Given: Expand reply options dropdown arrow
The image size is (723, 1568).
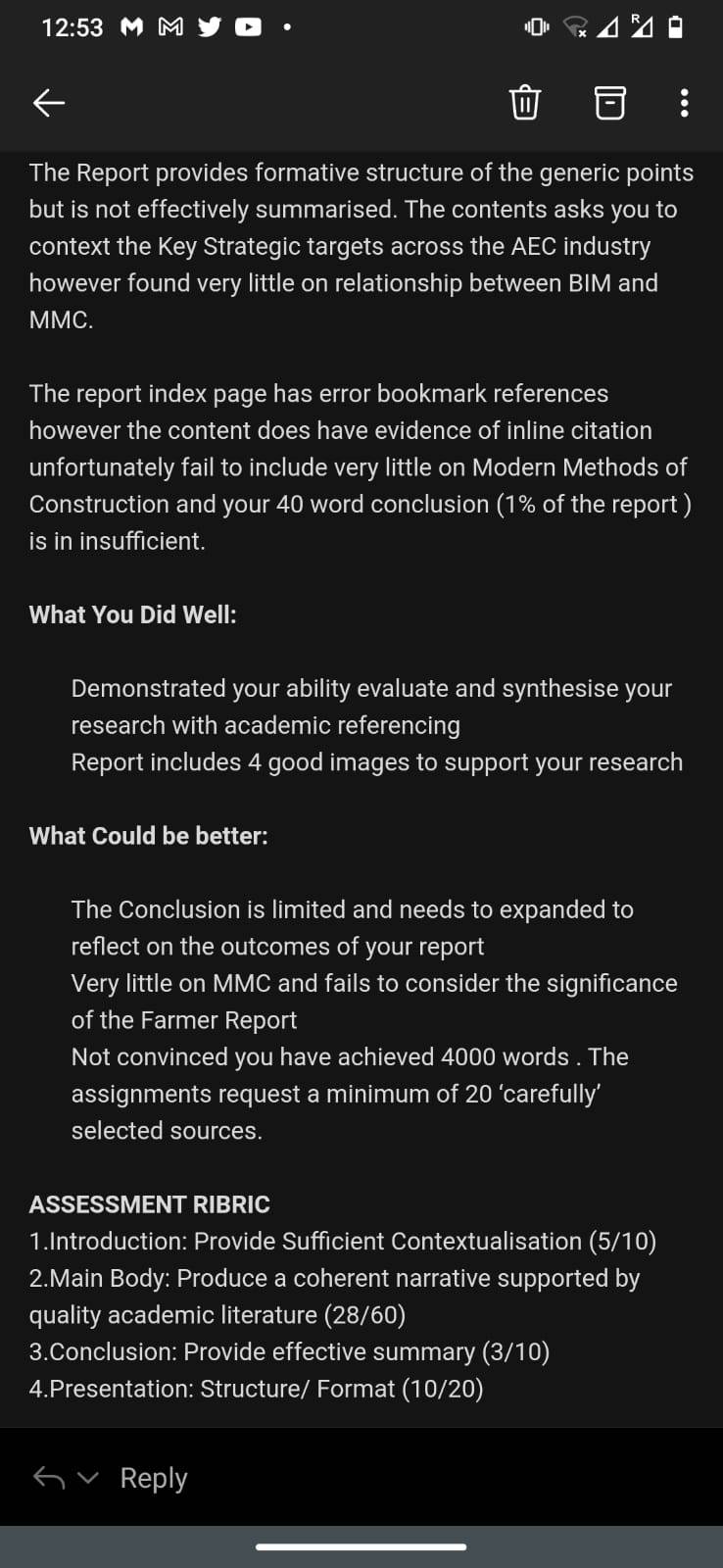Looking at the screenshot, I should 88,1478.
